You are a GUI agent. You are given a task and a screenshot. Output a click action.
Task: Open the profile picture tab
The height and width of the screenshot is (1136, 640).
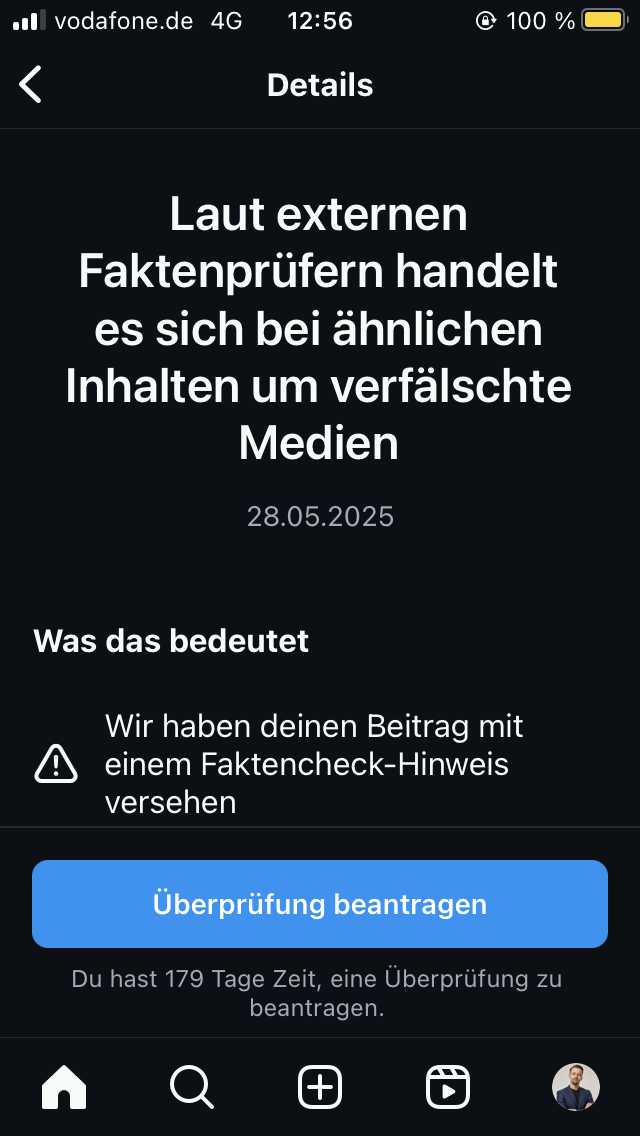[x=575, y=1087]
